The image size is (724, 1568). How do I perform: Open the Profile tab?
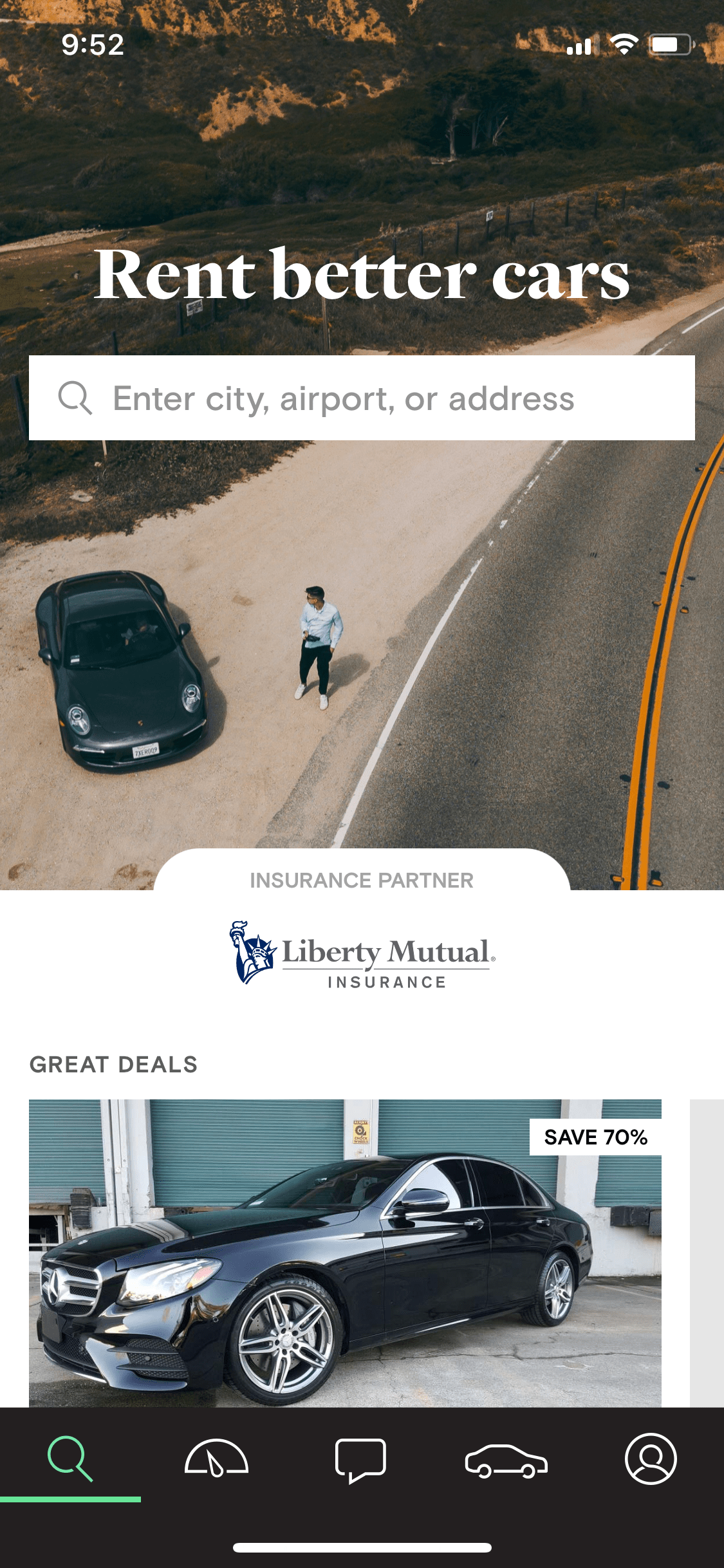[x=651, y=1459]
